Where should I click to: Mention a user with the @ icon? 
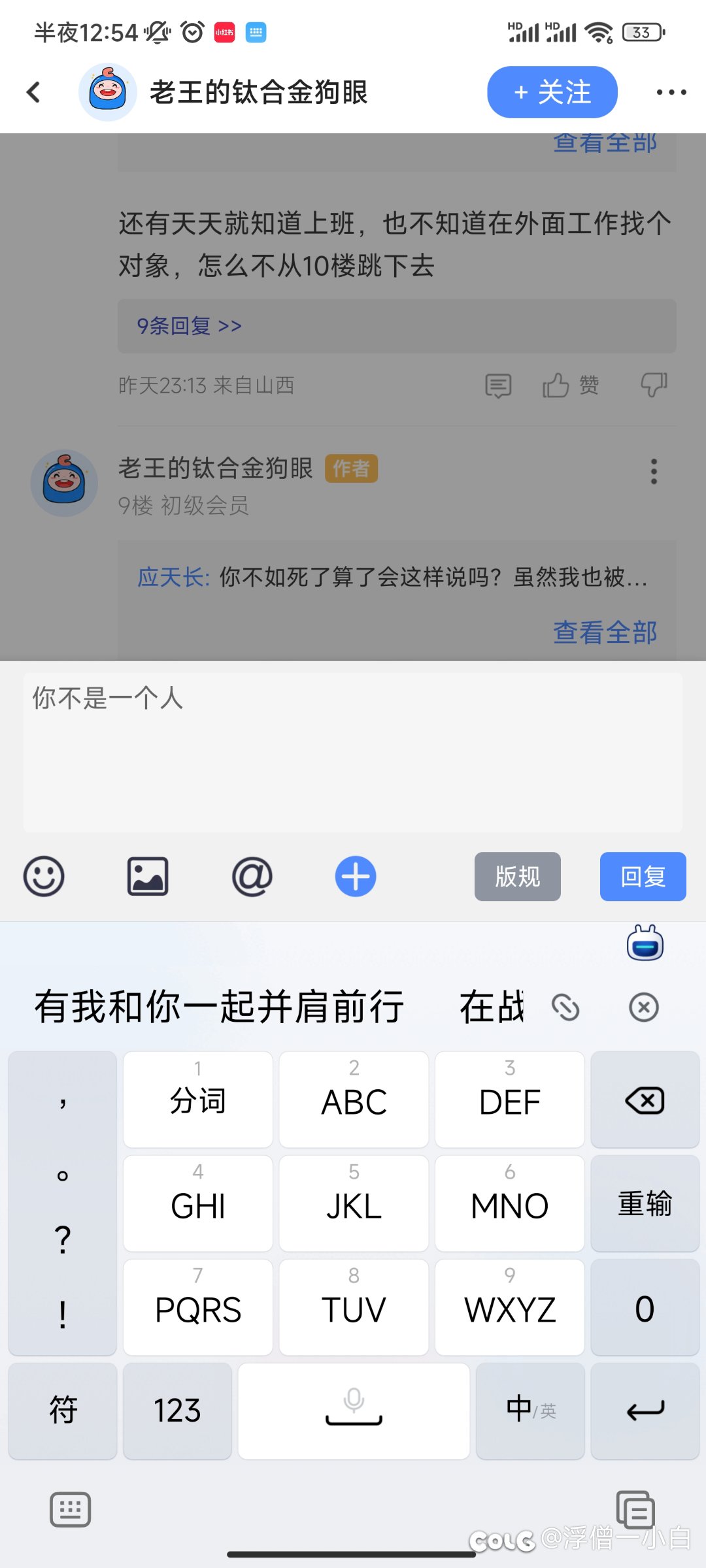(x=252, y=877)
